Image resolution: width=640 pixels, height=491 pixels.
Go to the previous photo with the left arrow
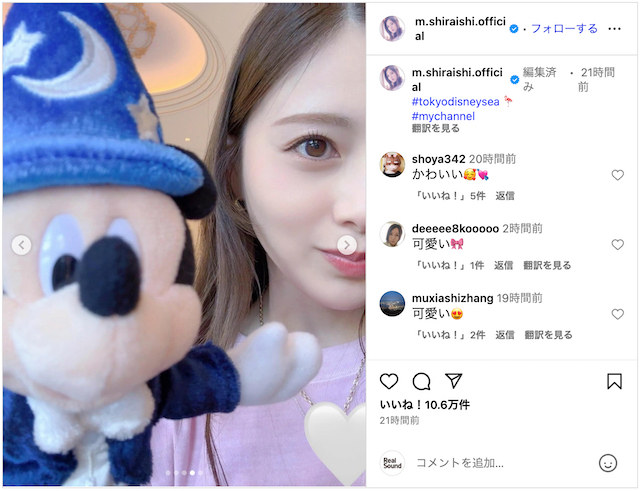(21, 244)
